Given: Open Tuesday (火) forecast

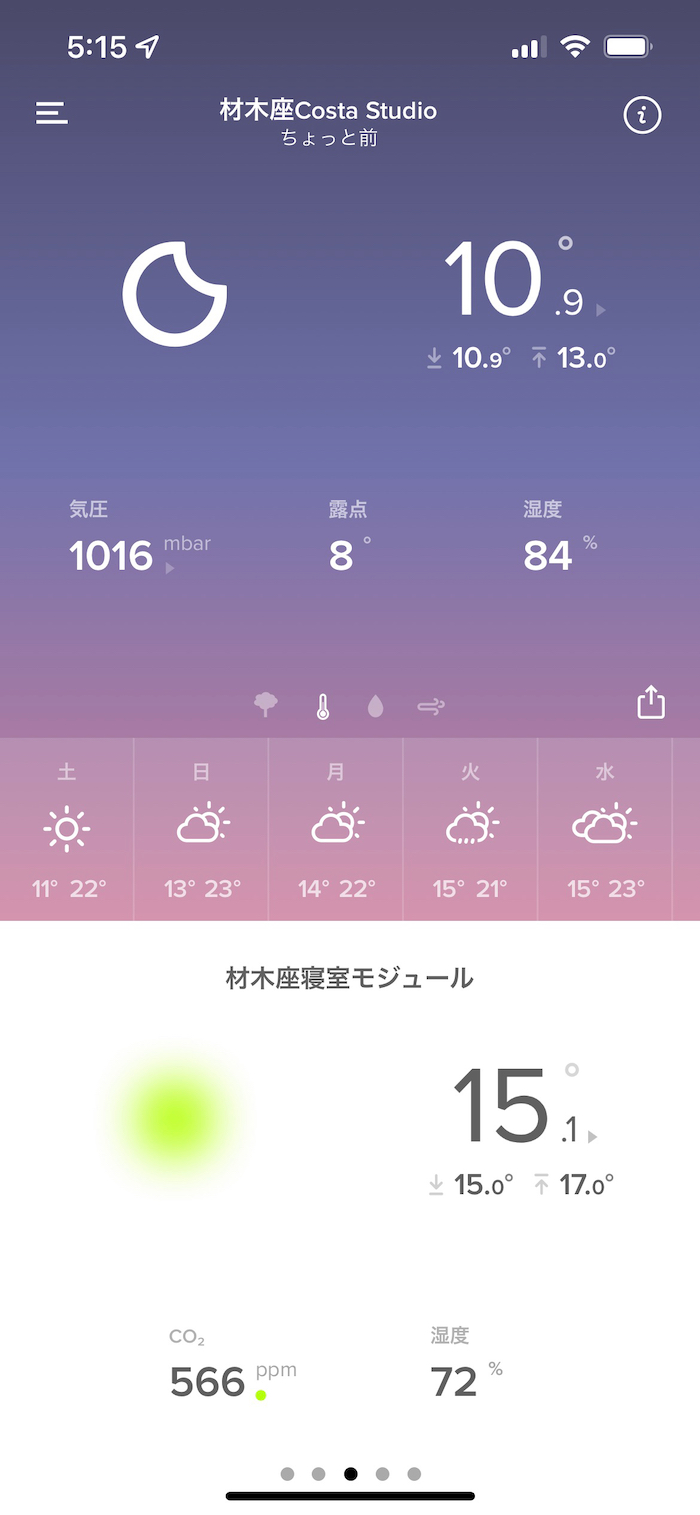Looking at the screenshot, I should click(x=471, y=829).
